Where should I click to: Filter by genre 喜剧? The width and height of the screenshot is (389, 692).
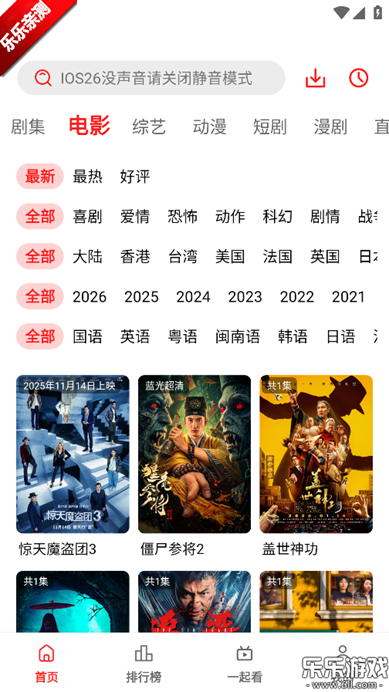pos(87,216)
